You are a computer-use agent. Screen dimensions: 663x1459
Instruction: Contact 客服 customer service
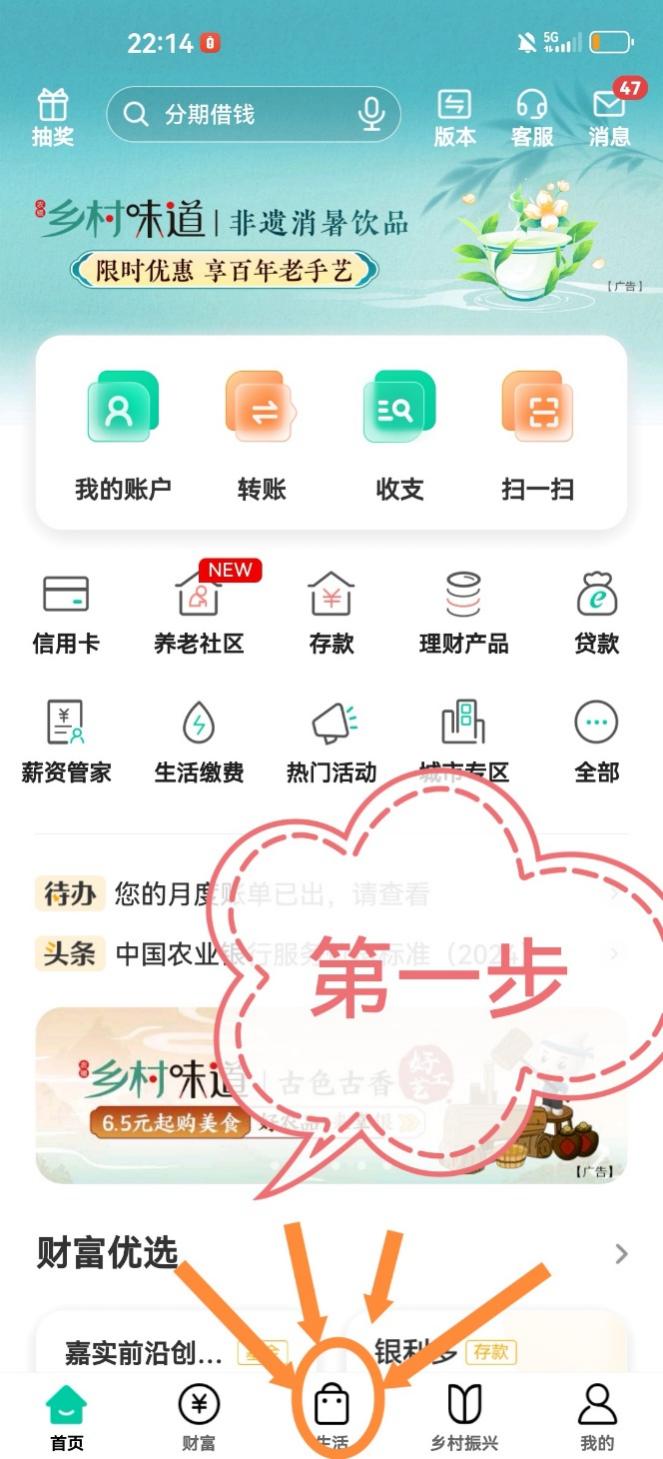click(532, 117)
